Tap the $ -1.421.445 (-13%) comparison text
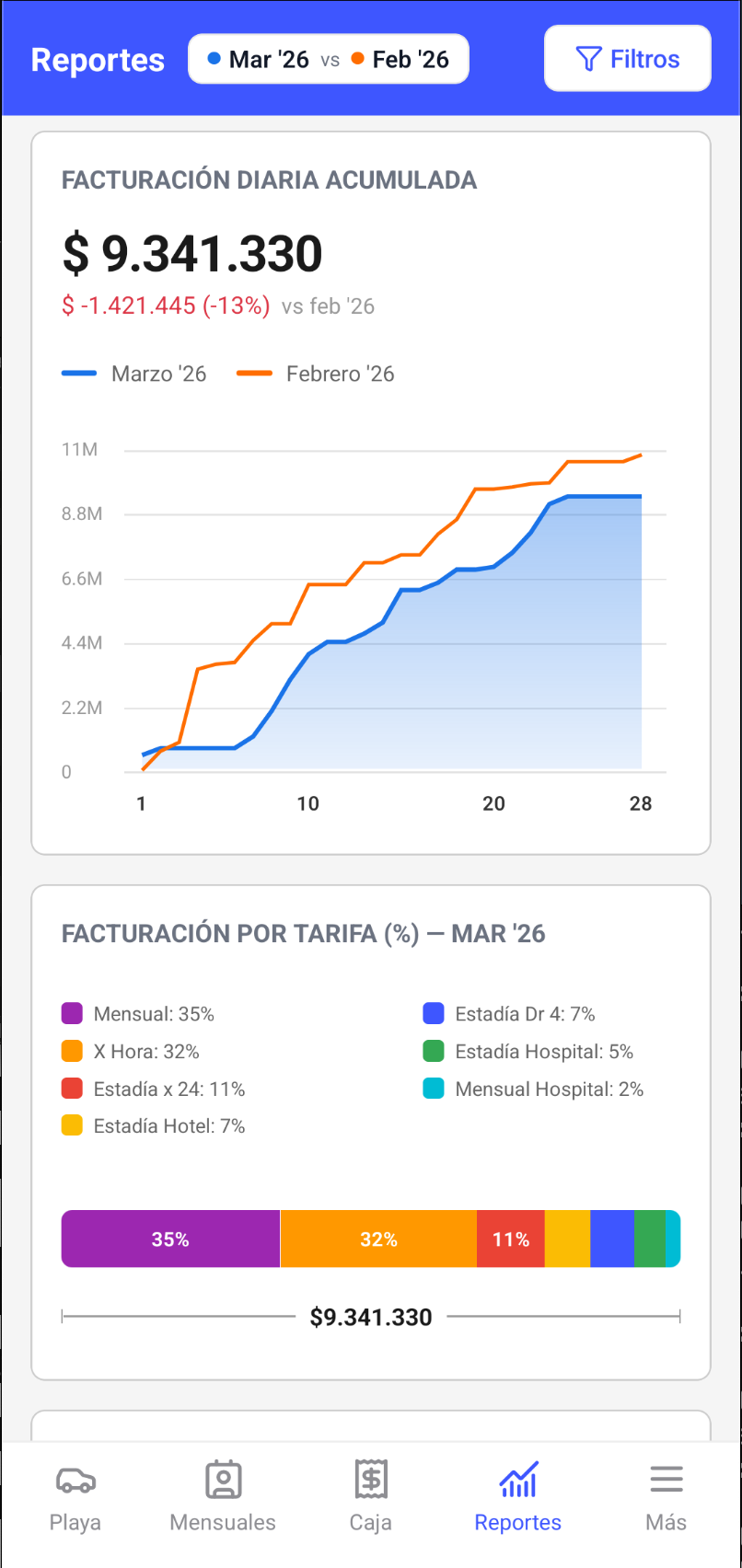 (165, 305)
